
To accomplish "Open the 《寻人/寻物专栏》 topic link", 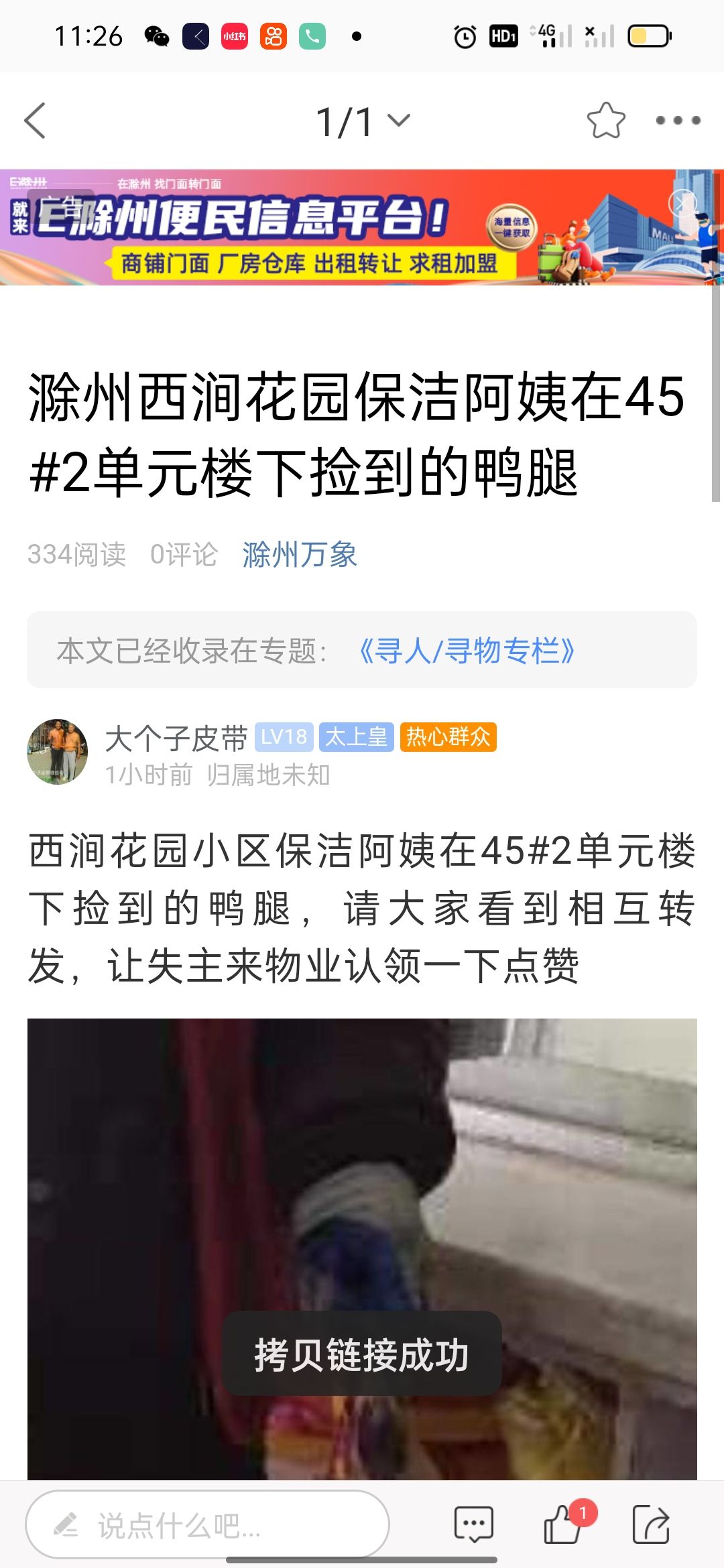I will pyautogui.click(x=467, y=651).
